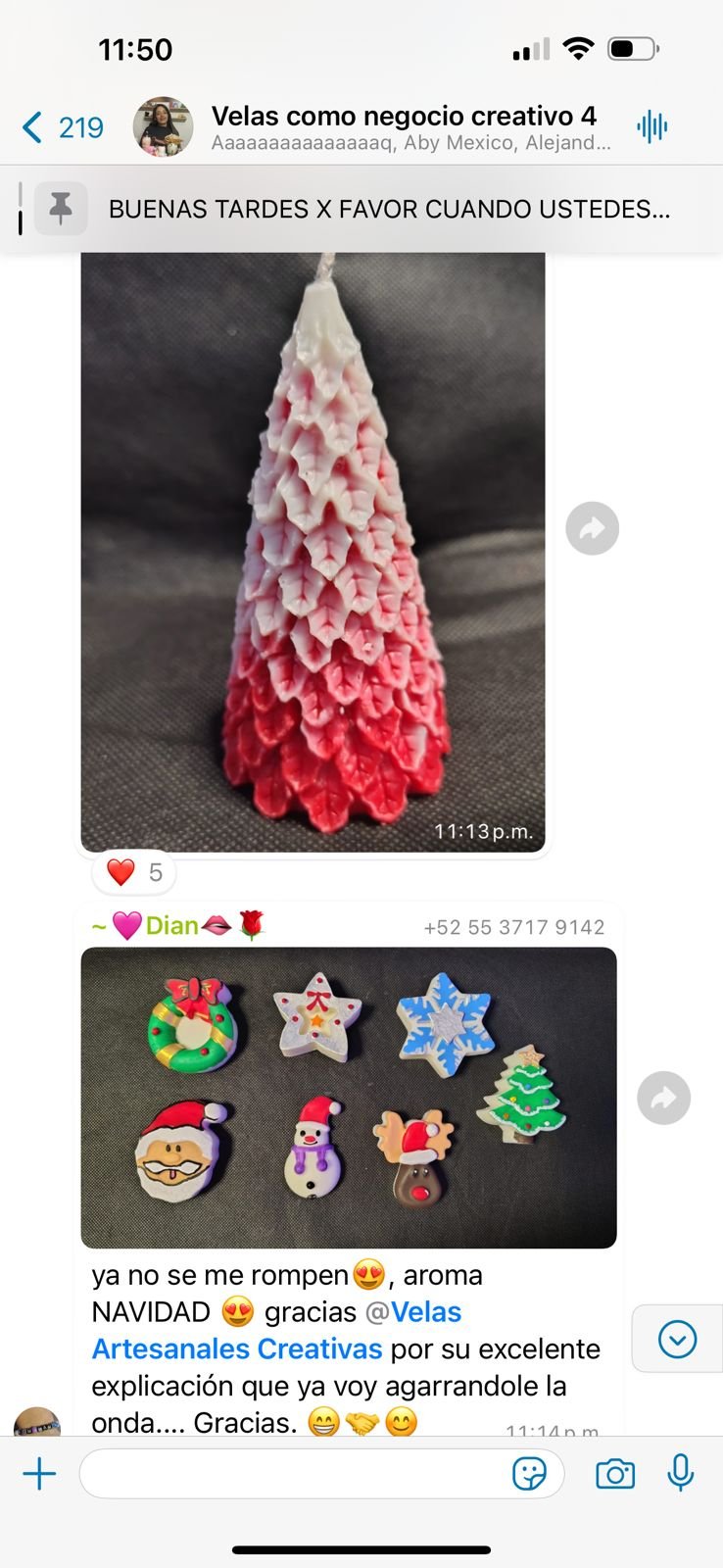Forward Dian's Christmas figures photo
The width and height of the screenshot is (723, 1568).
pyautogui.click(x=663, y=1098)
